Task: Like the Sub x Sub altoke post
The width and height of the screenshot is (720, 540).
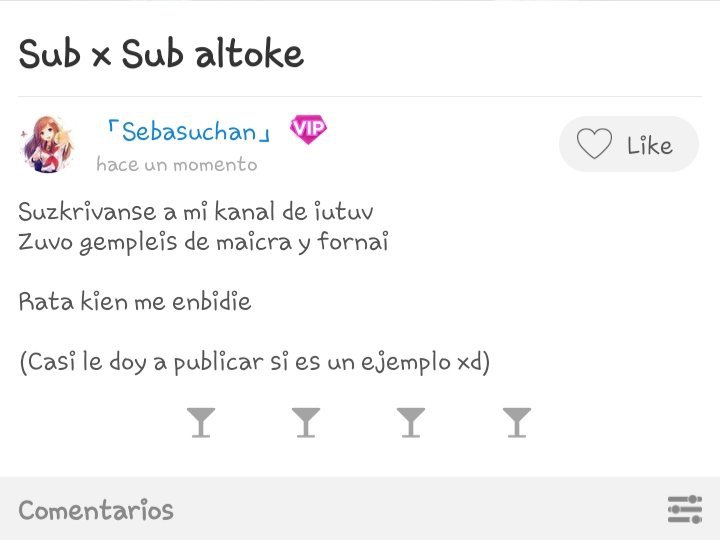Action: [628, 145]
